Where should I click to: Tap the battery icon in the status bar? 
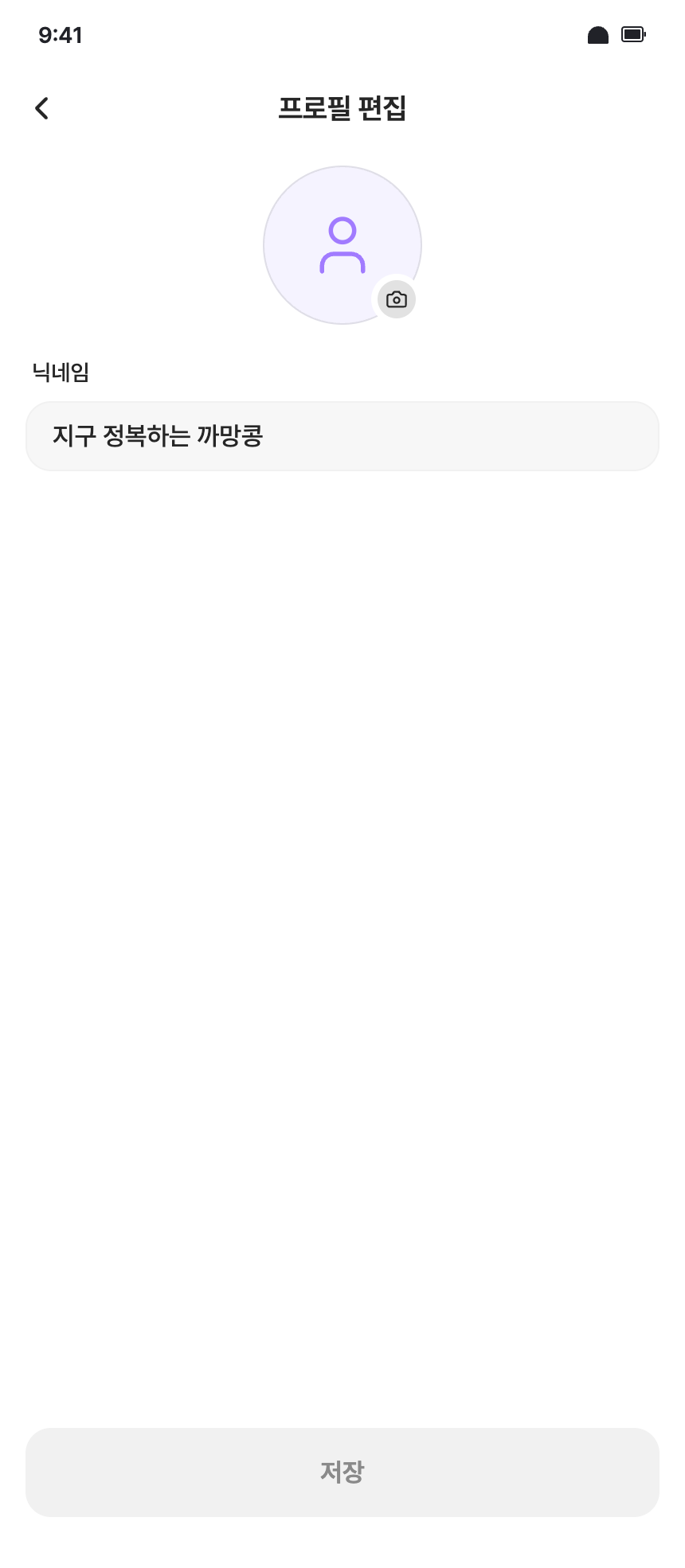point(632,34)
